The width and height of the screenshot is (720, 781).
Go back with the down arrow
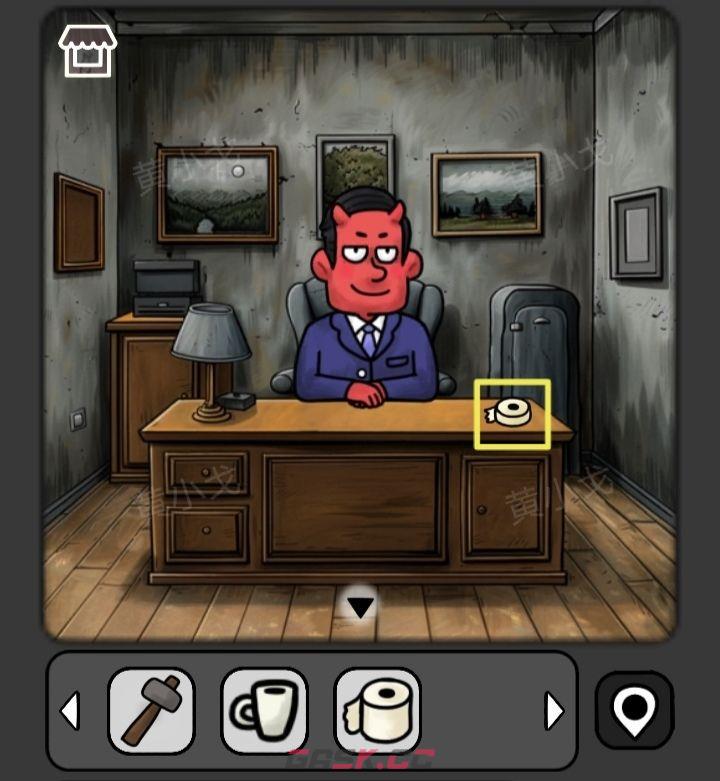coord(360,606)
